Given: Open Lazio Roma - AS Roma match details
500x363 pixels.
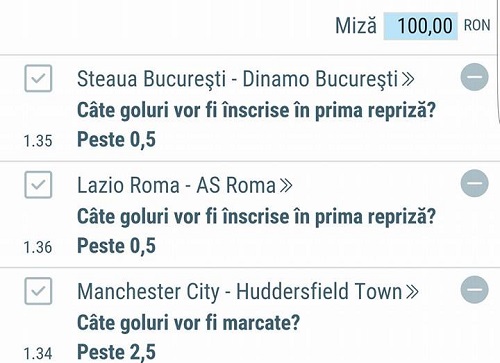Looking at the screenshot, I should [185, 185].
